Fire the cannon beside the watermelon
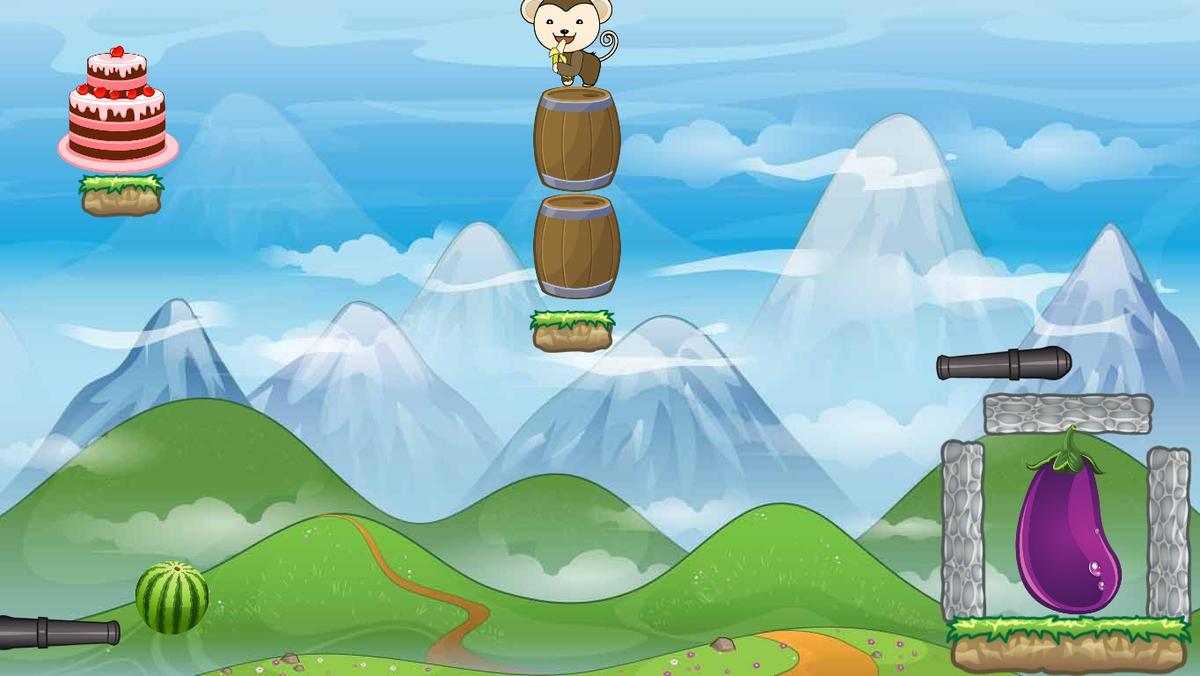Viewport: 1200px width, 676px height. 58,632
